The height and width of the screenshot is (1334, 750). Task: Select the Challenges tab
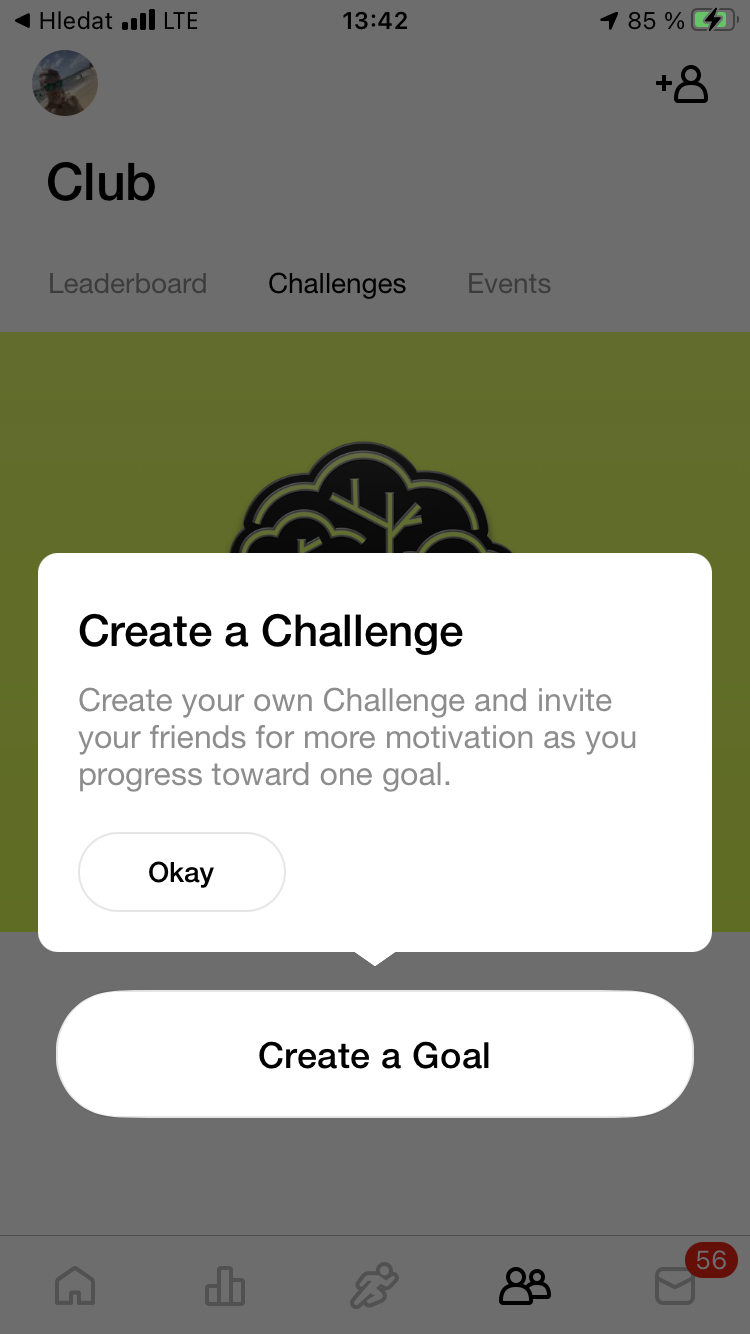pos(337,284)
